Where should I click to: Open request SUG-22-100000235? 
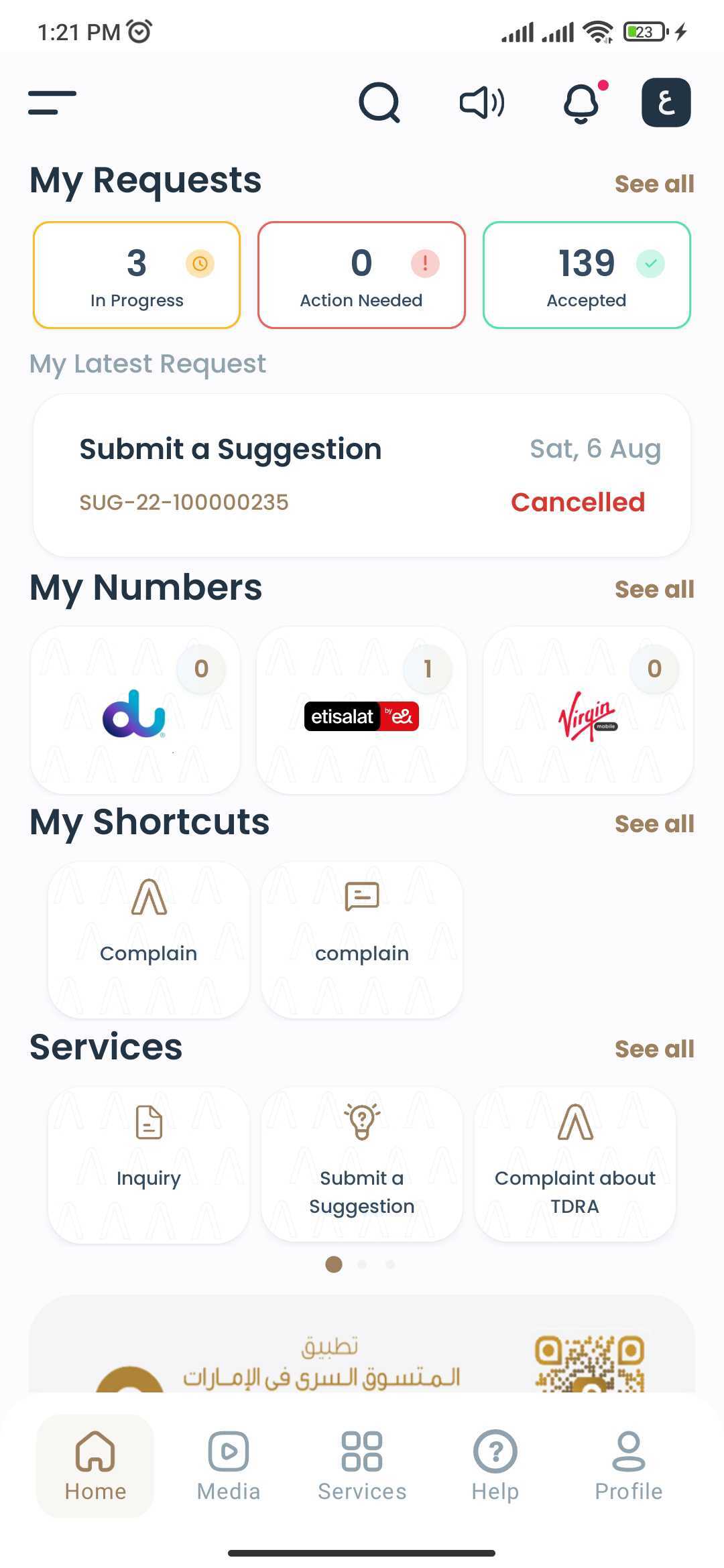click(362, 475)
